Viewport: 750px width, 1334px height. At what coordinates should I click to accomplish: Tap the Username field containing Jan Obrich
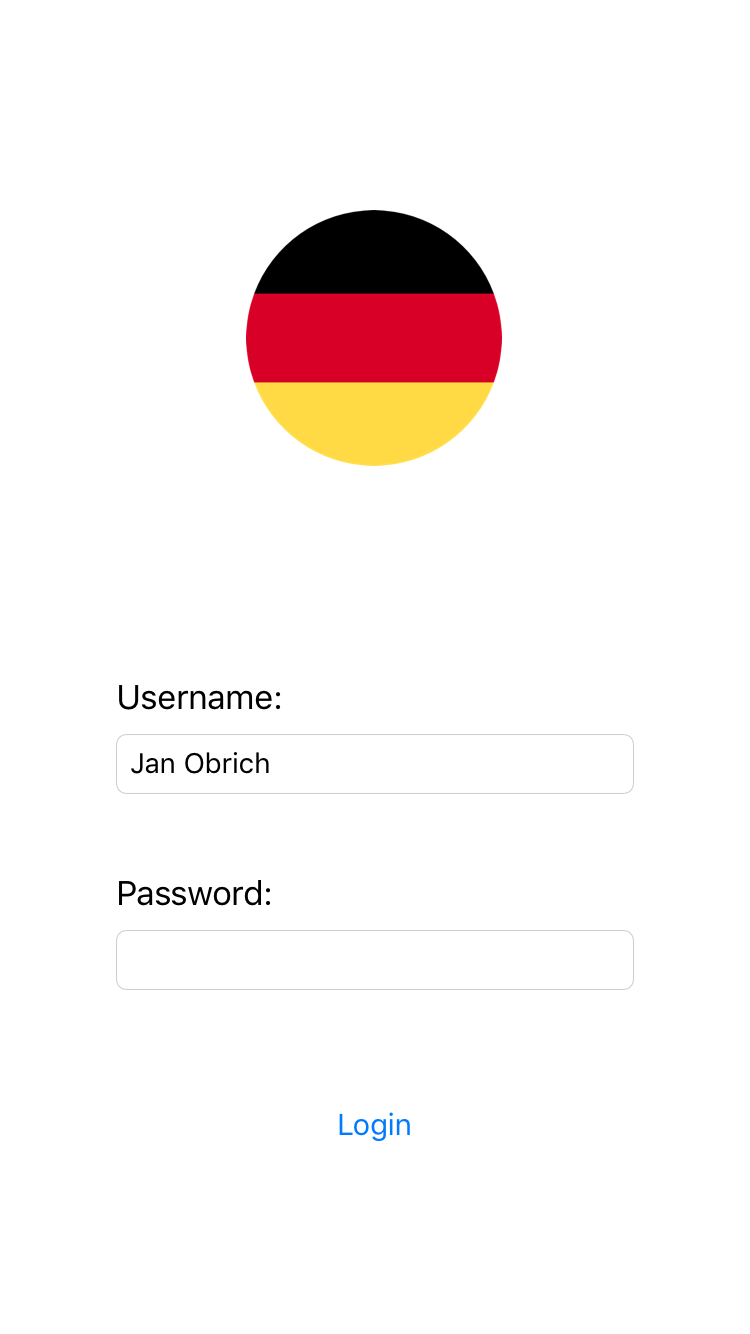(x=374, y=764)
